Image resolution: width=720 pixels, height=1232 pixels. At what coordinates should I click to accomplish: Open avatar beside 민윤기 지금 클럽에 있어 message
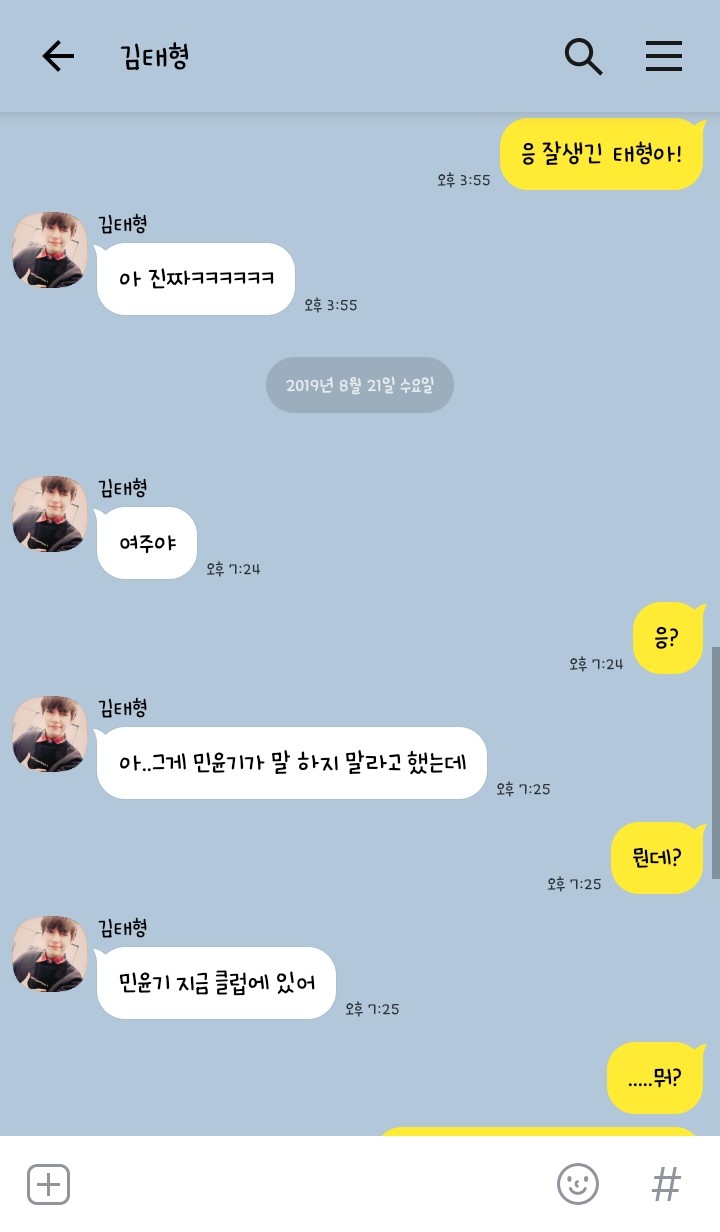coord(50,954)
